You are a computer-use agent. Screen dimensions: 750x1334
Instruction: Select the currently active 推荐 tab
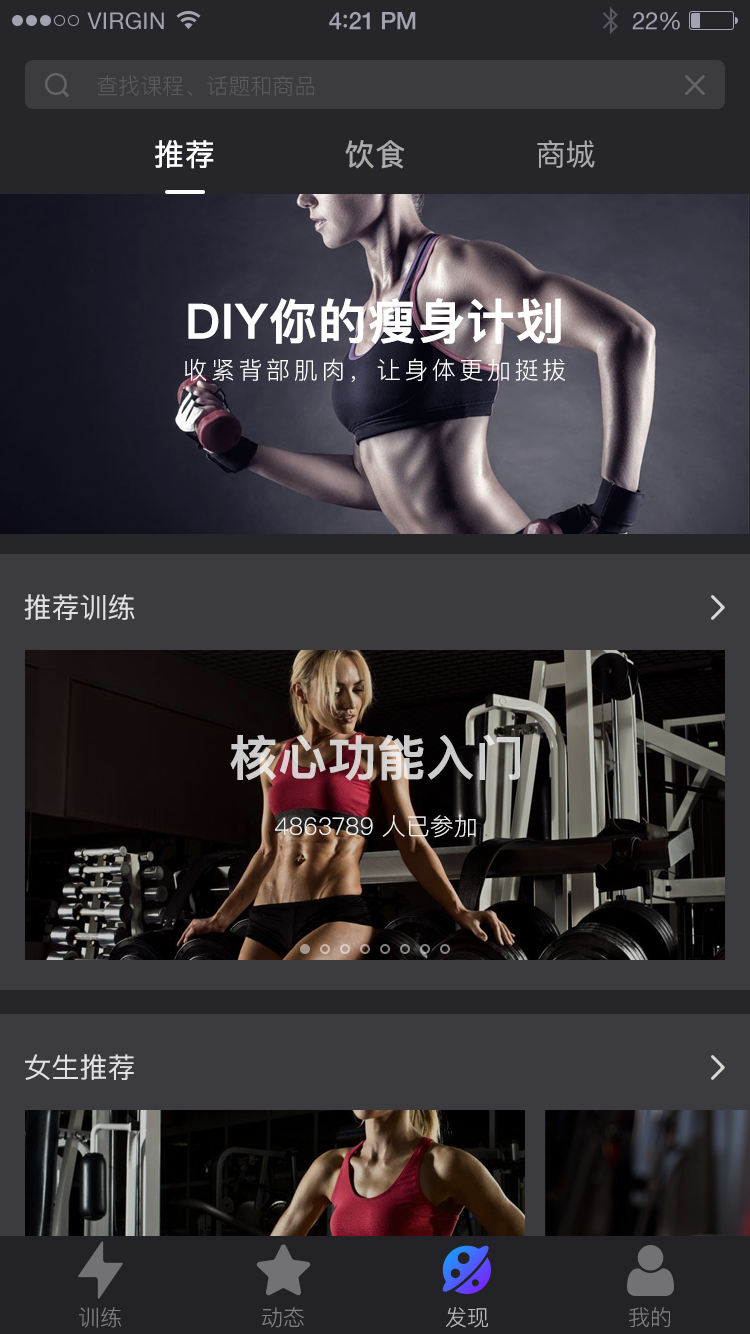(184, 155)
